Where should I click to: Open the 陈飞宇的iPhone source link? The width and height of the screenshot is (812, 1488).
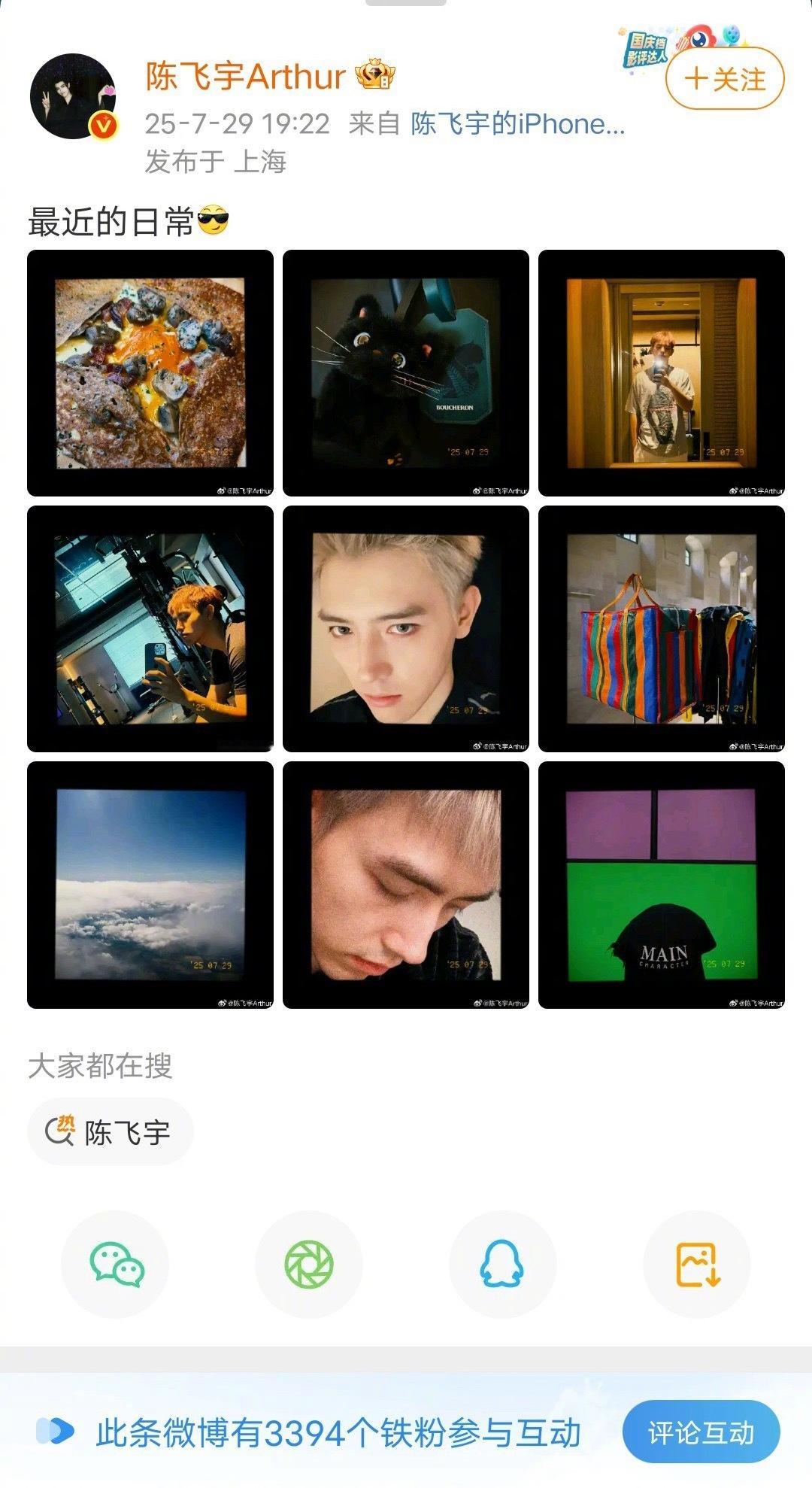tap(518, 123)
